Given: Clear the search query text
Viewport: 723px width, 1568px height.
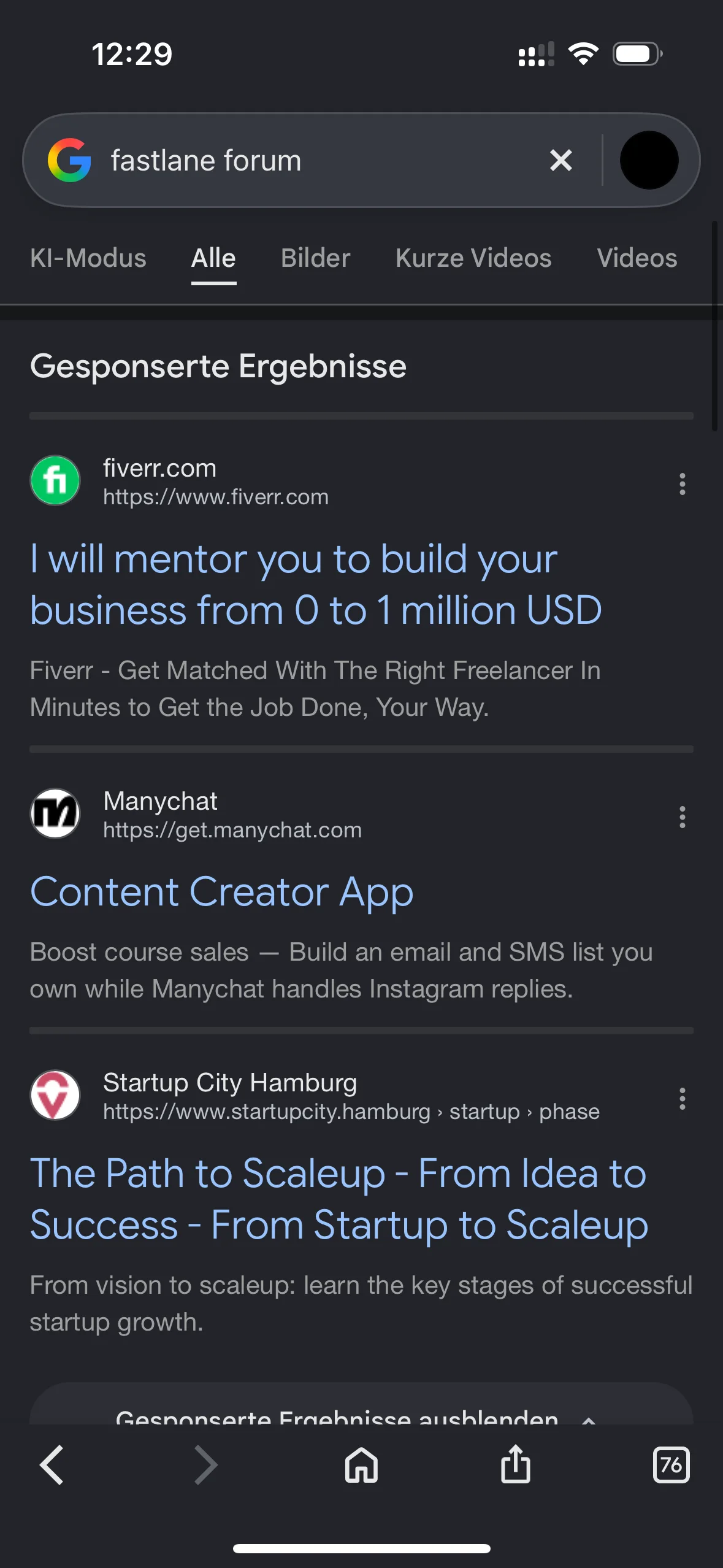Looking at the screenshot, I should (560, 160).
